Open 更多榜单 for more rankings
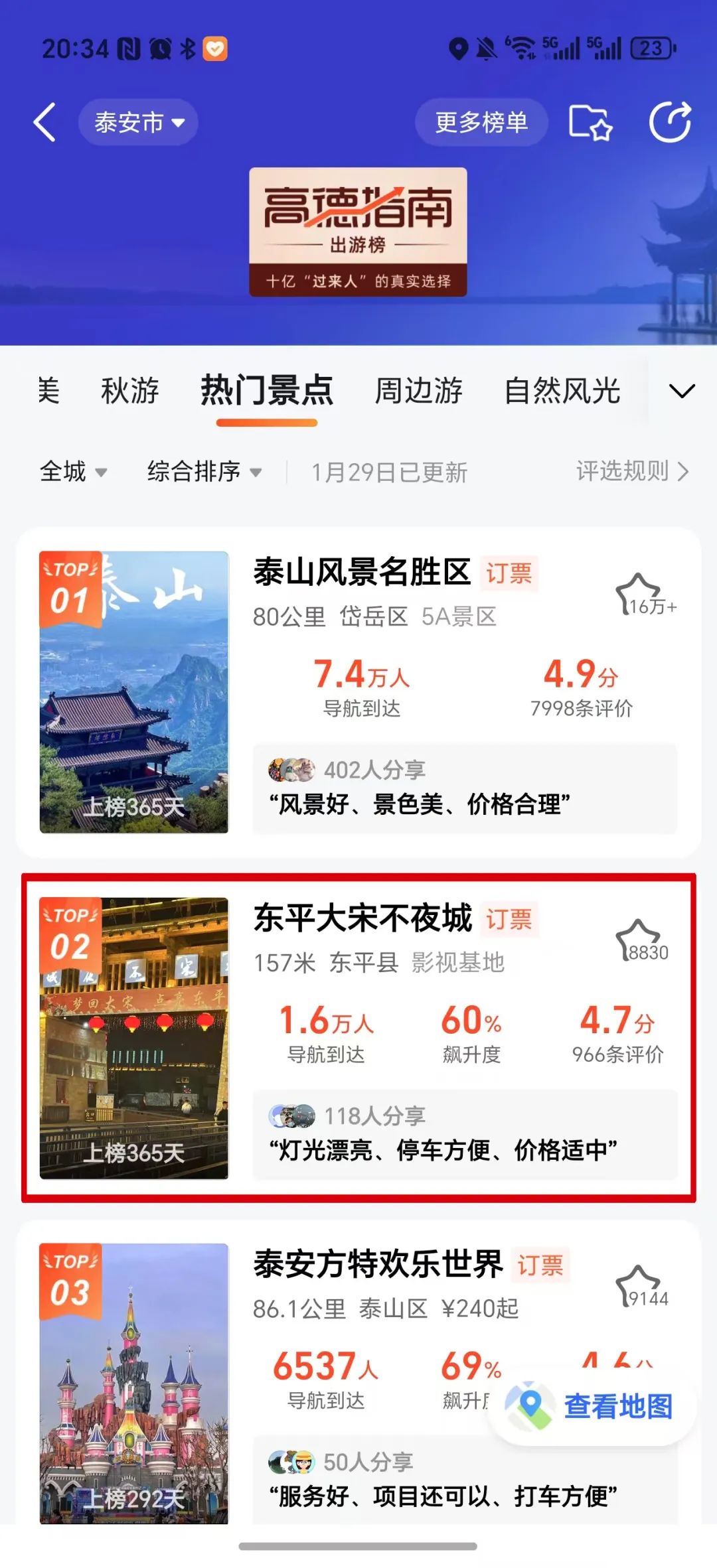The image size is (717, 1568). 481,123
